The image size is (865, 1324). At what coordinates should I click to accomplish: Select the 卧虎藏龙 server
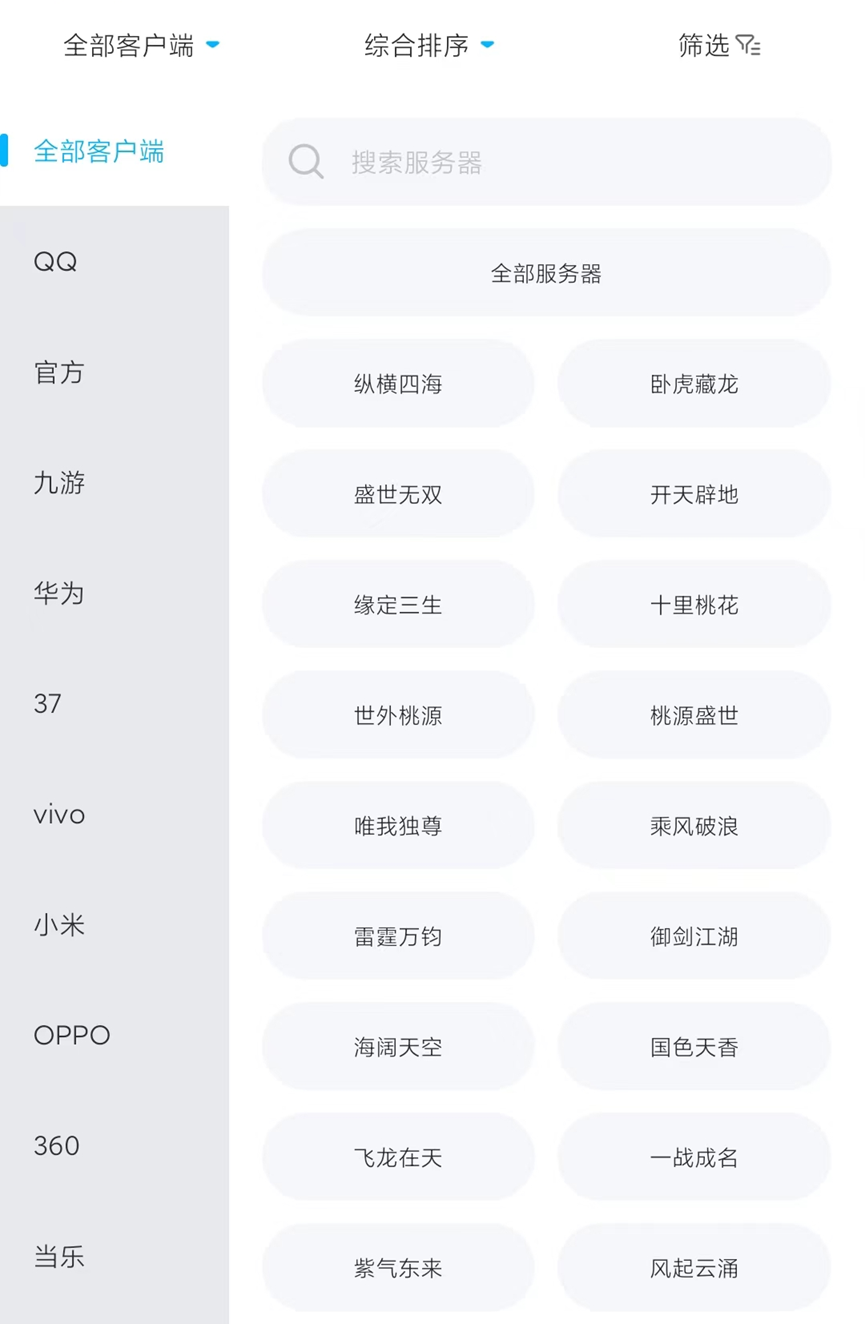point(694,384)
